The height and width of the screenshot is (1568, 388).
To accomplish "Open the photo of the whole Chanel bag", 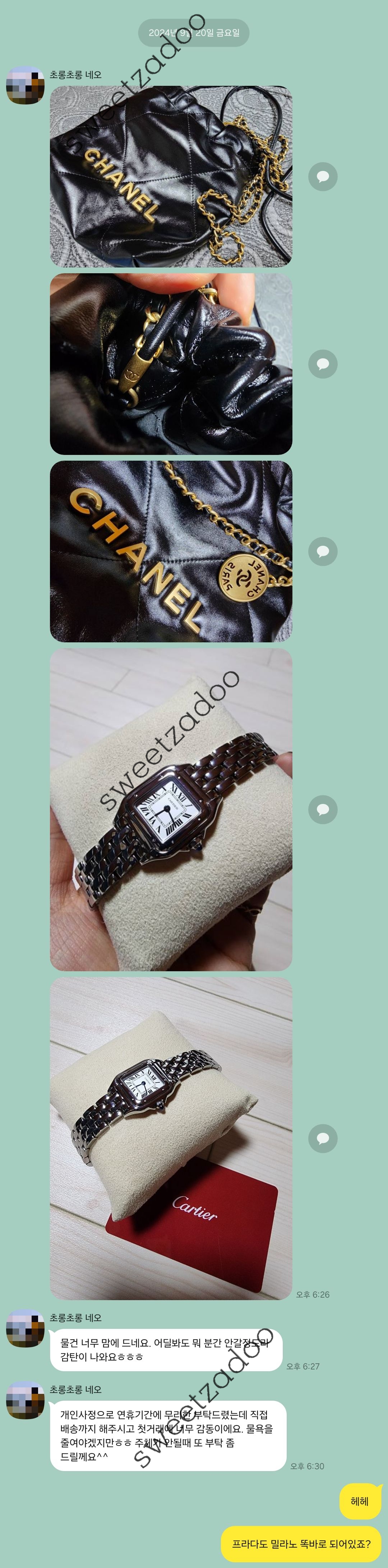I will (171, 177).
